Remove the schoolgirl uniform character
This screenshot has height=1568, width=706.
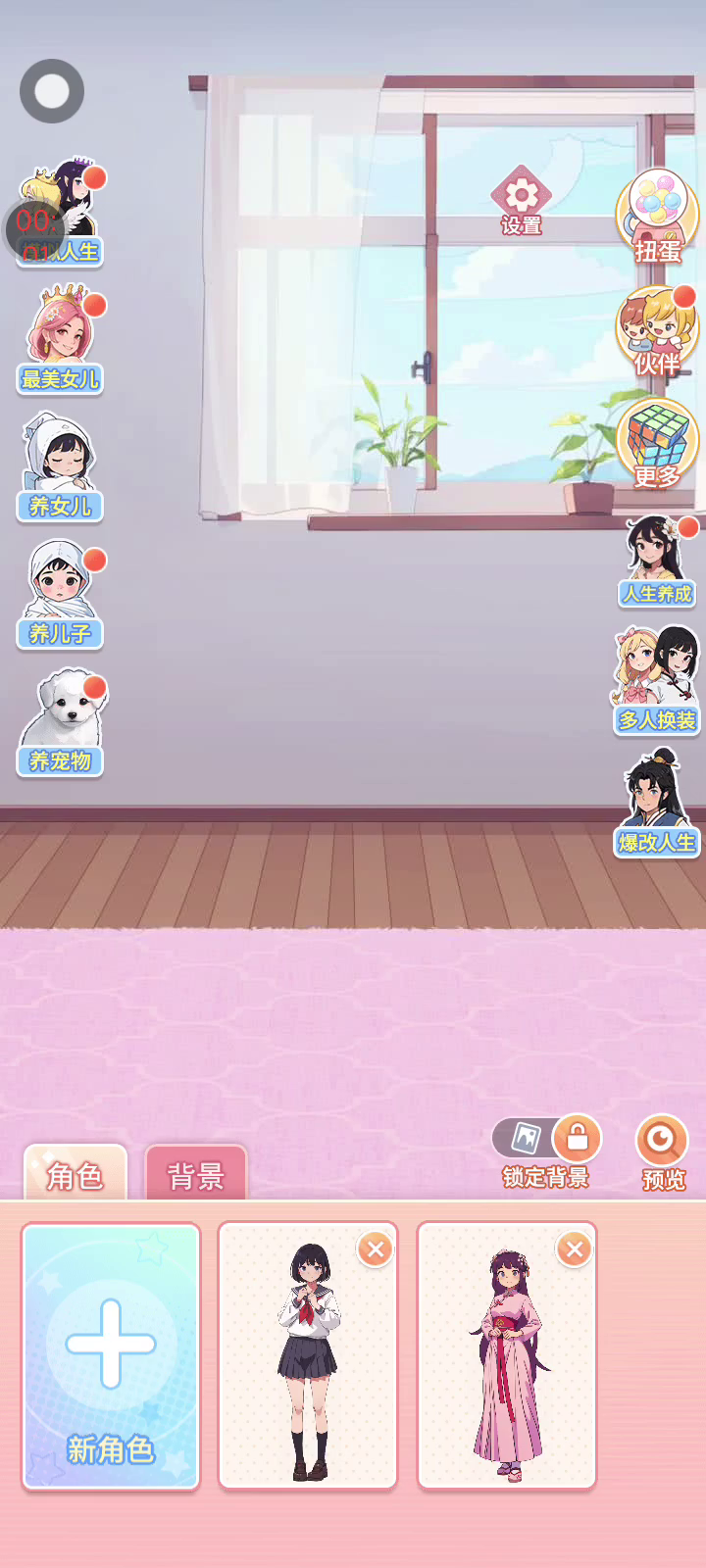376,1249
